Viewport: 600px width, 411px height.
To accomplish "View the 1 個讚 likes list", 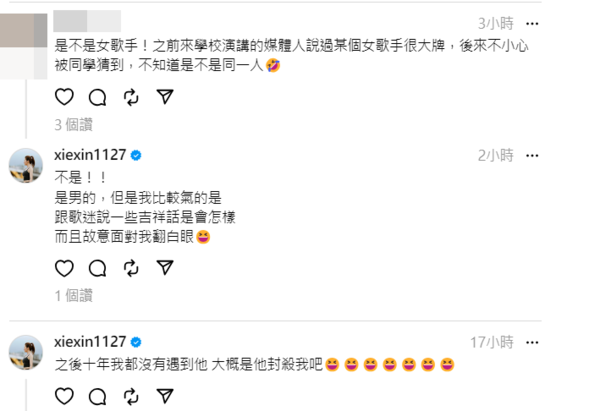I will coord(73,296).
